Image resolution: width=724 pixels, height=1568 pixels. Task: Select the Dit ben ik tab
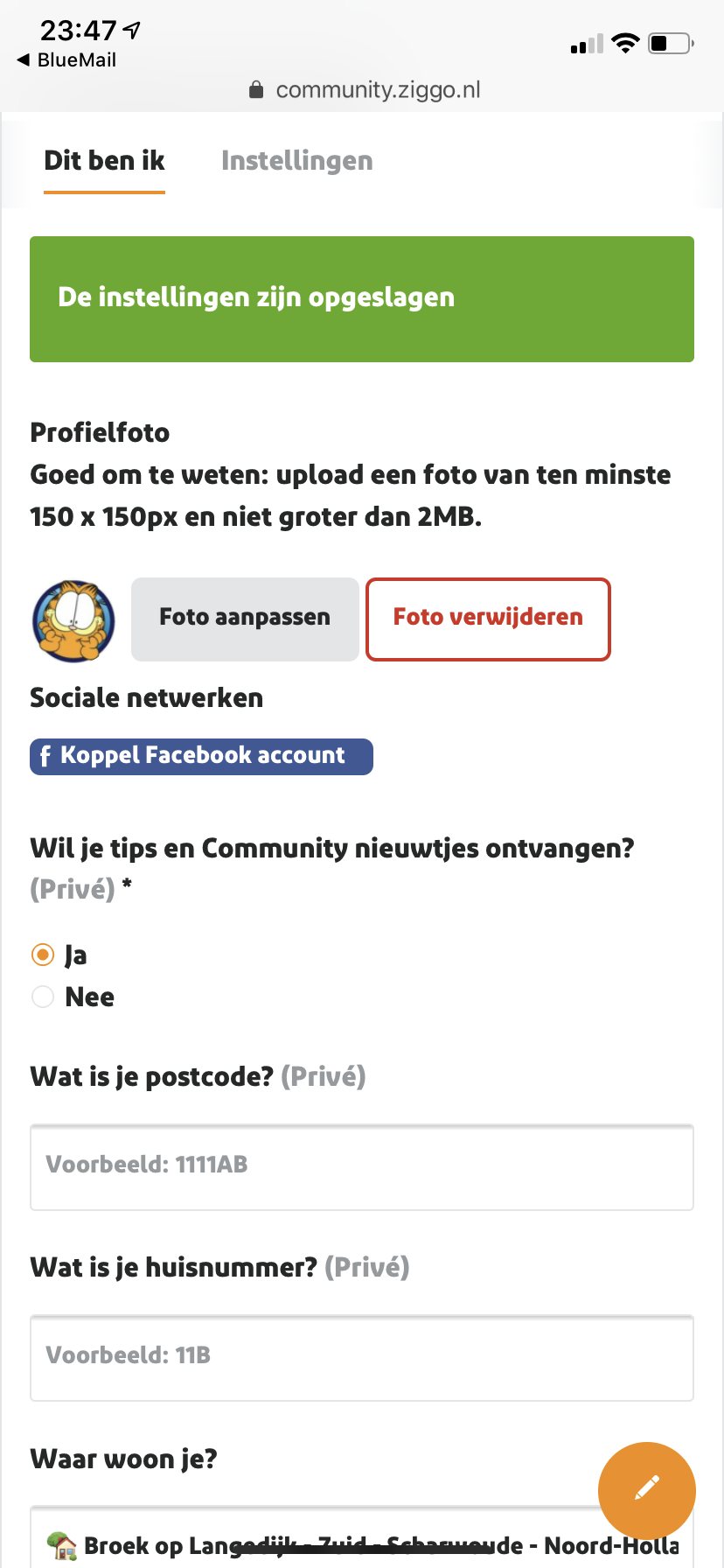point(104,161)
